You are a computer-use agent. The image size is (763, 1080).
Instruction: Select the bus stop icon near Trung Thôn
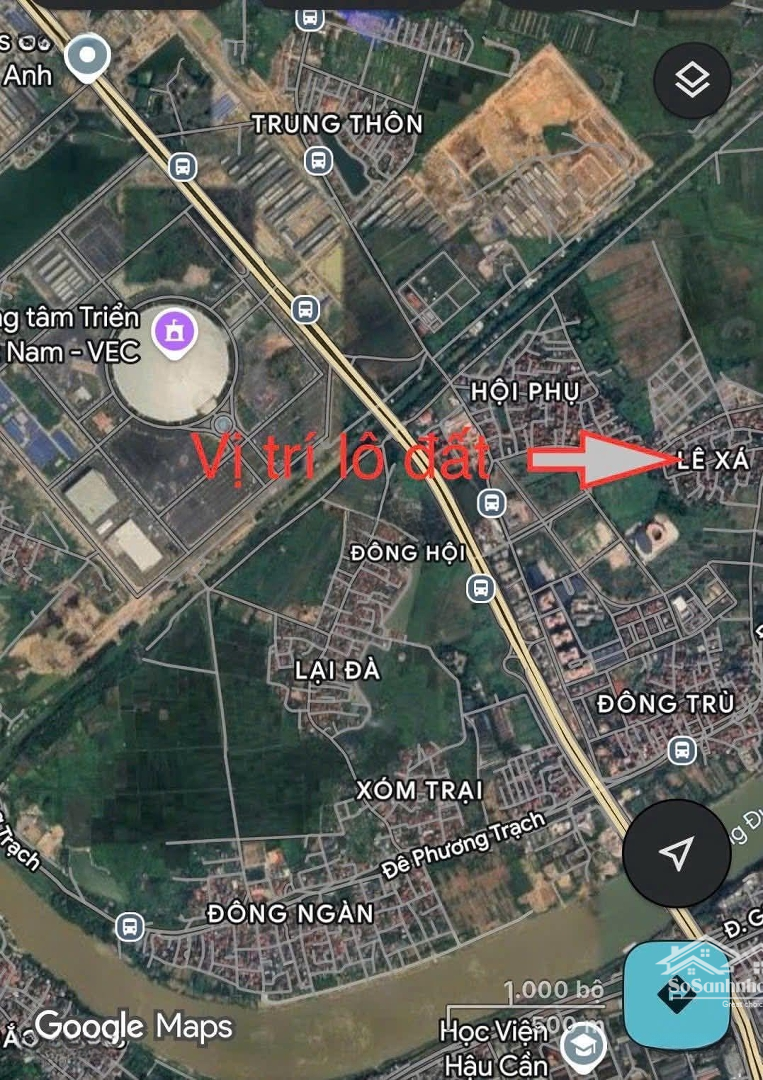pyautogui.click(x=317, y=158)
